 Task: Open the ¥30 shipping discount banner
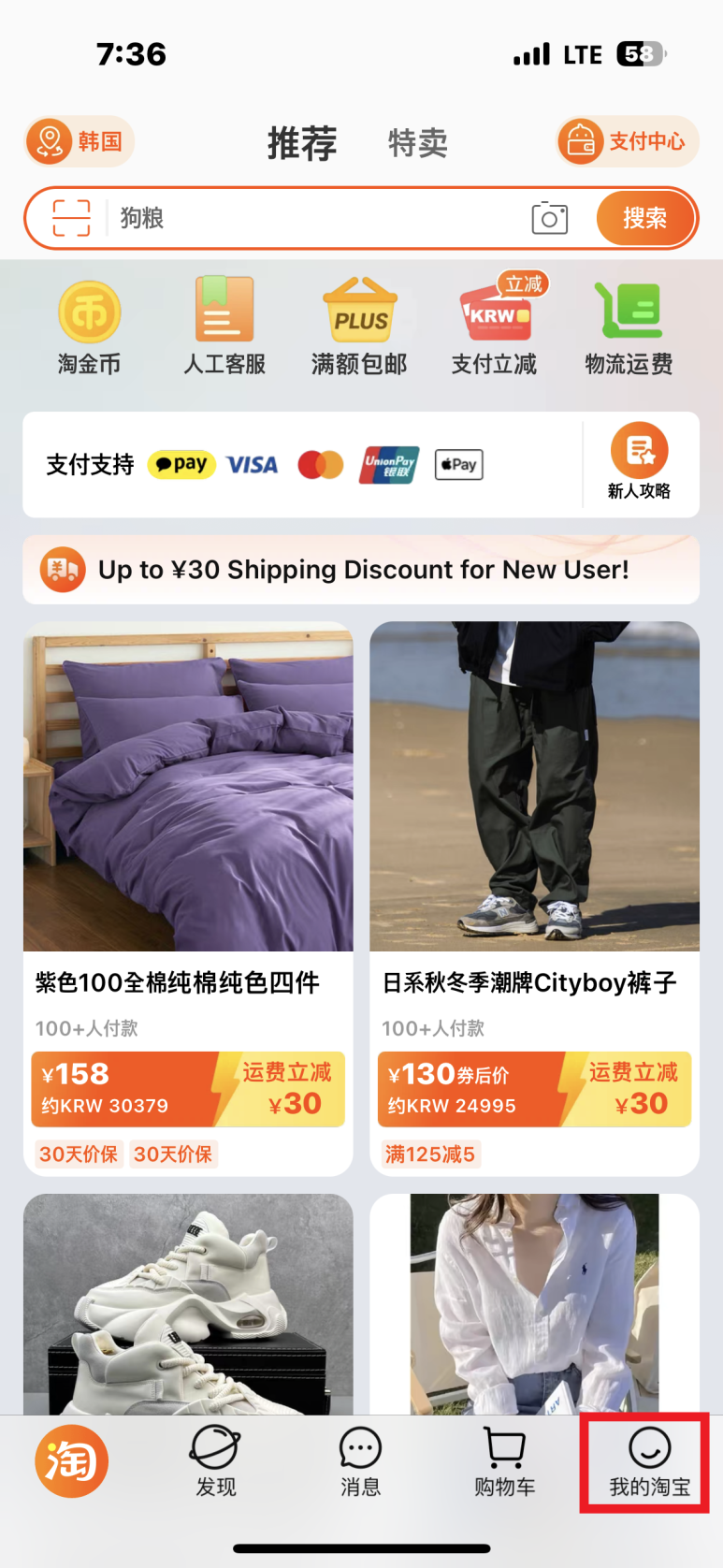(361, 570)
